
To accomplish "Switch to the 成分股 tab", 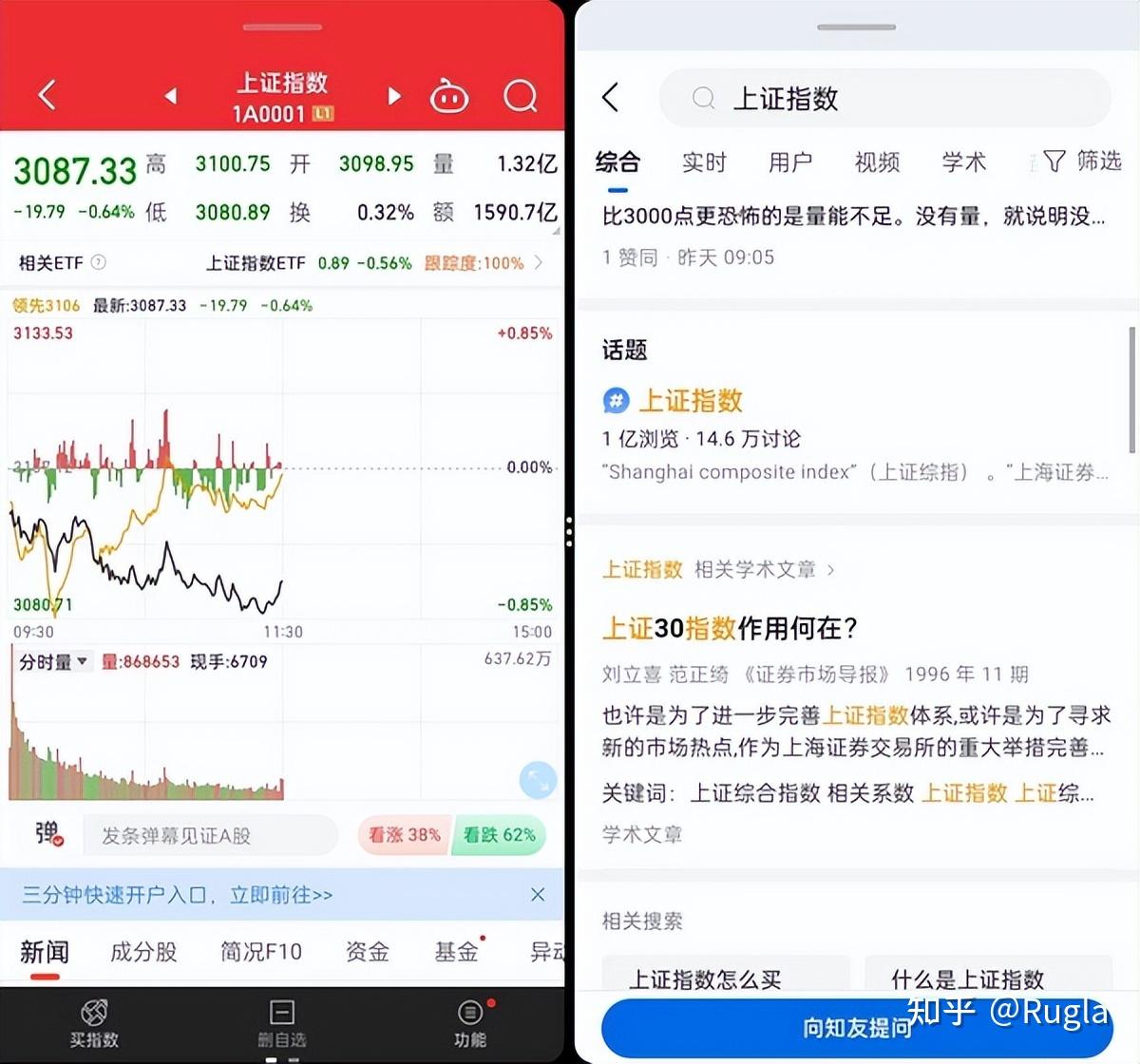I will [x=143, y=951].
